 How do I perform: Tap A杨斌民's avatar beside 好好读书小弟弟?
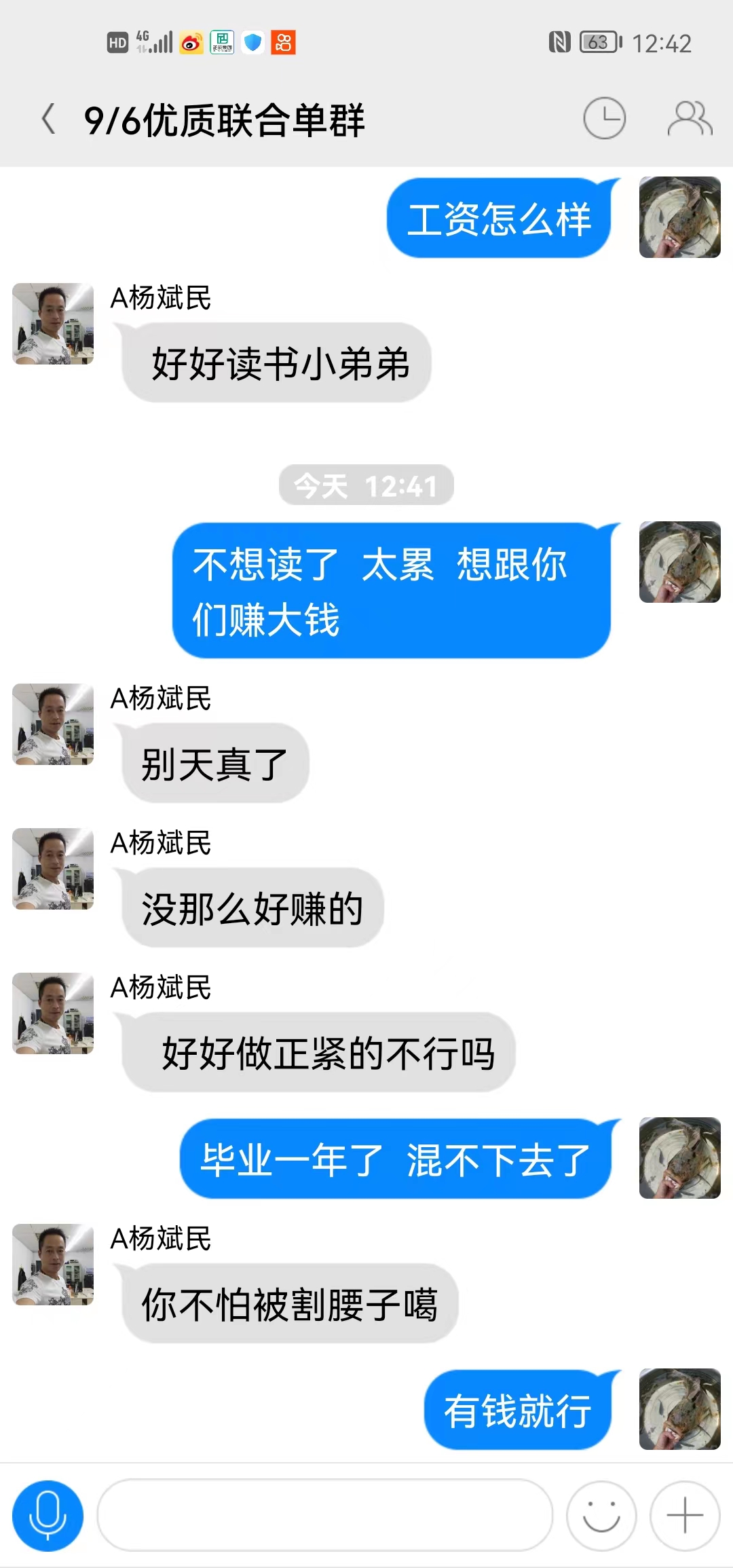click(52, 324)
